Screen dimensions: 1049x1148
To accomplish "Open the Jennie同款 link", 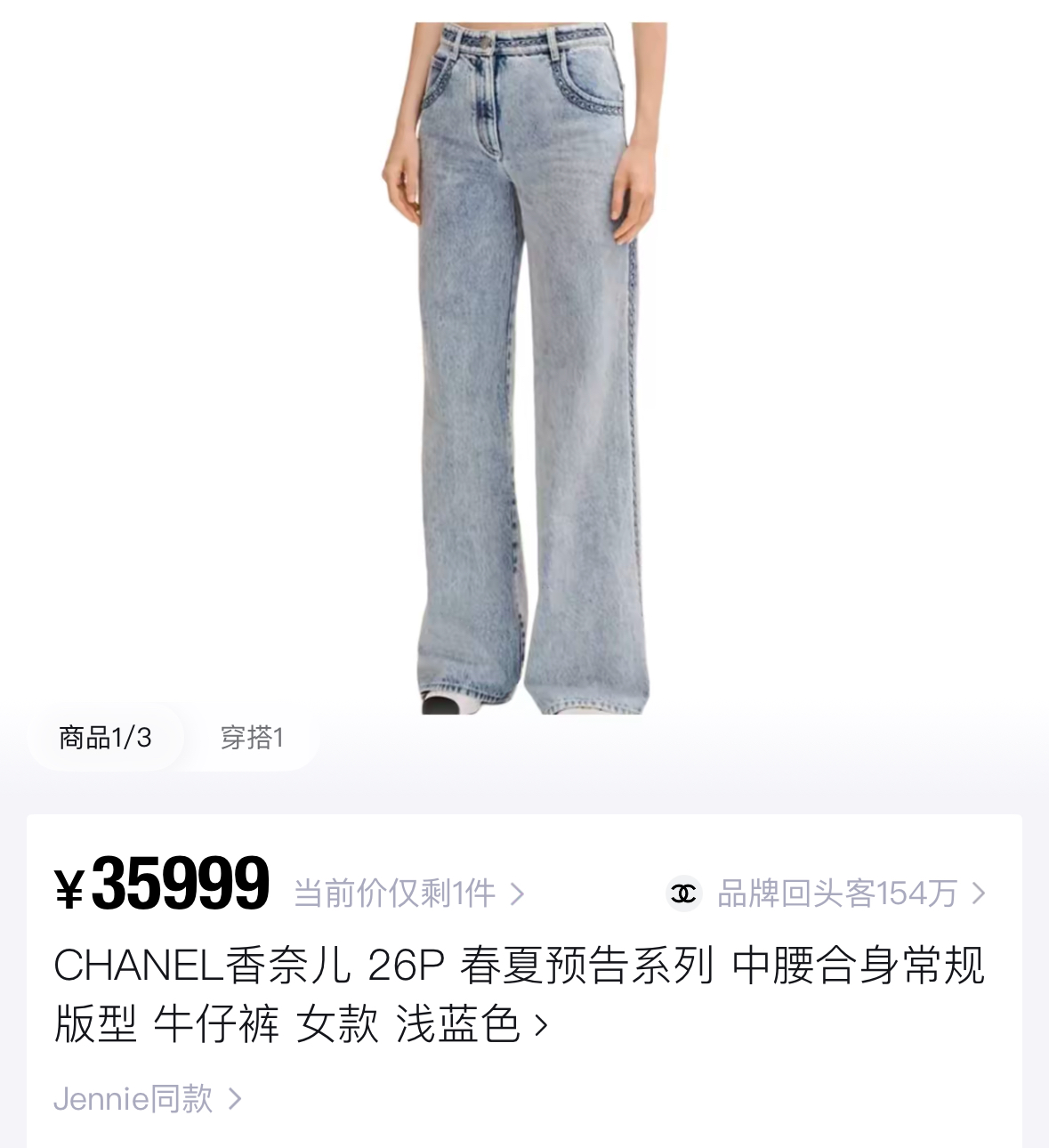I will [148, 1099].
